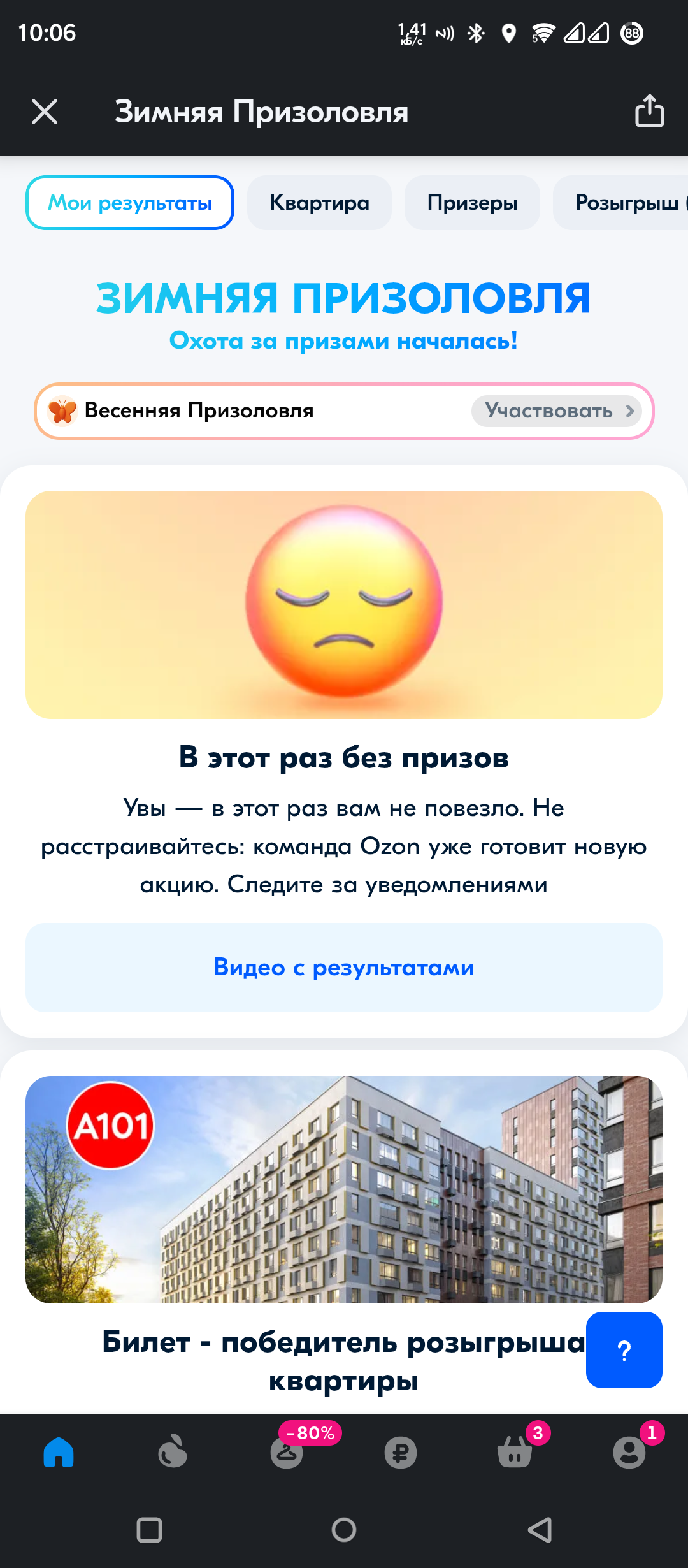The width and height of the screenshot is (688, 1568).
Task: Open the ruble finance tab
Action: (x=401, y=1453)
